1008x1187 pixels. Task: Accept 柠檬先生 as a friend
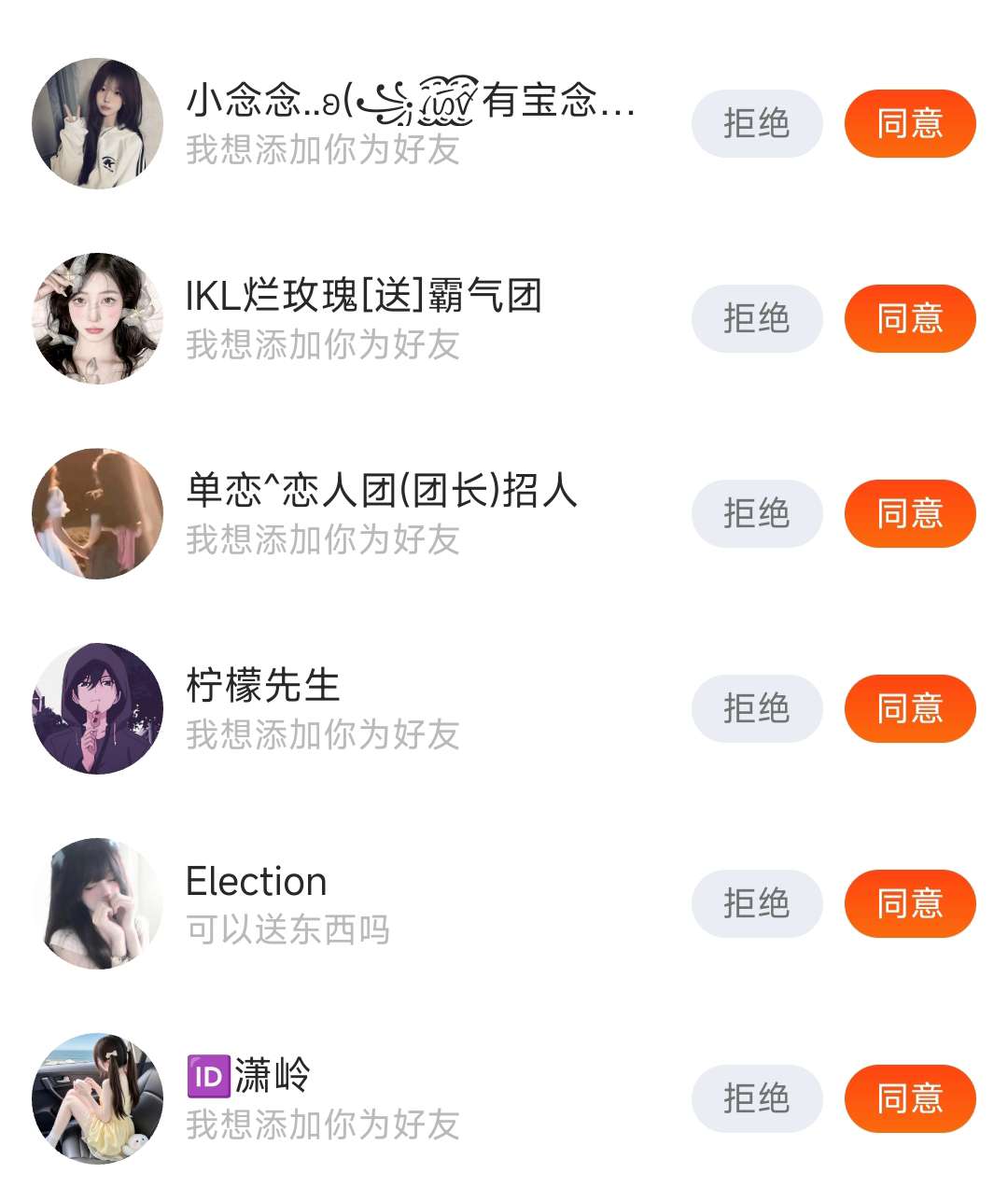(910, 708)
